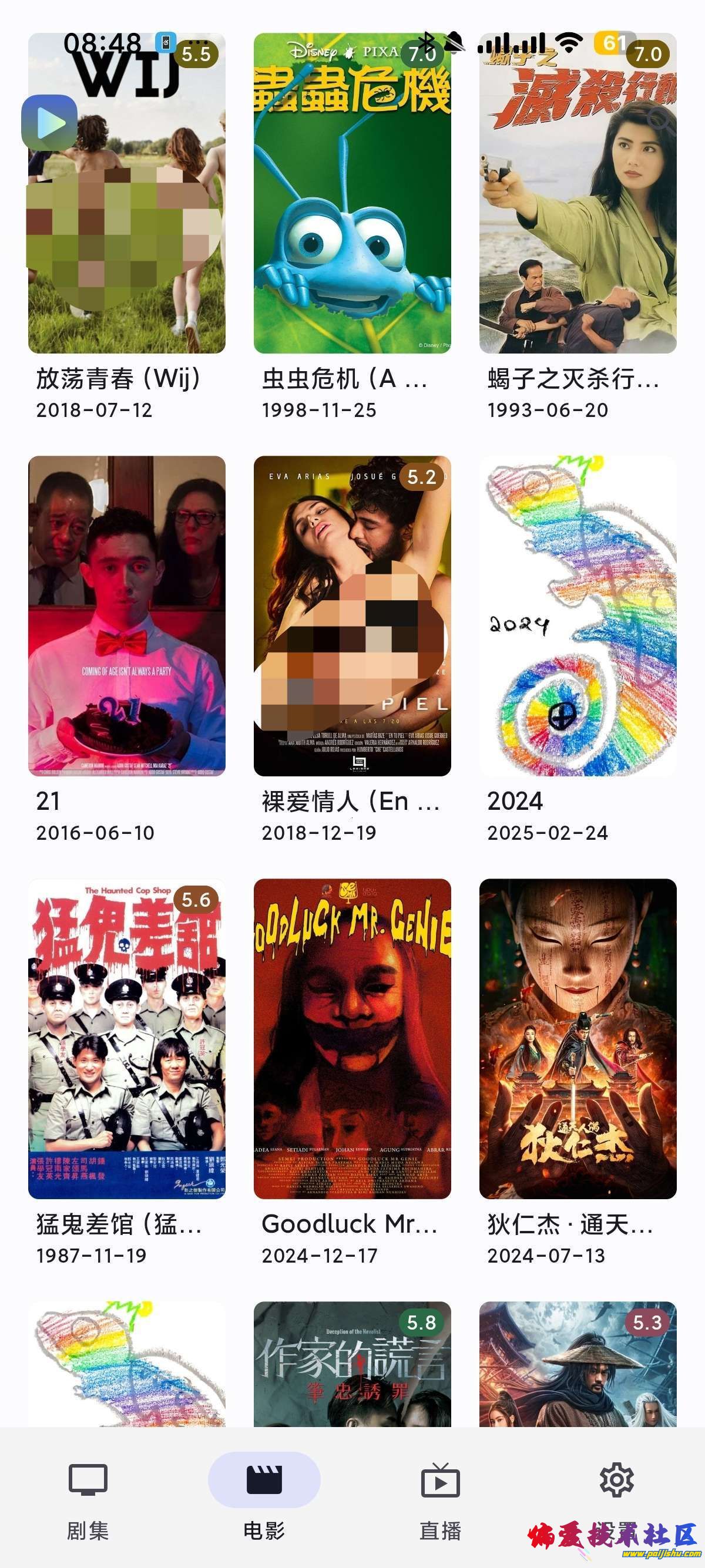
Task: Open Goodluck Mr. Genie movie
Action: 352,1038
